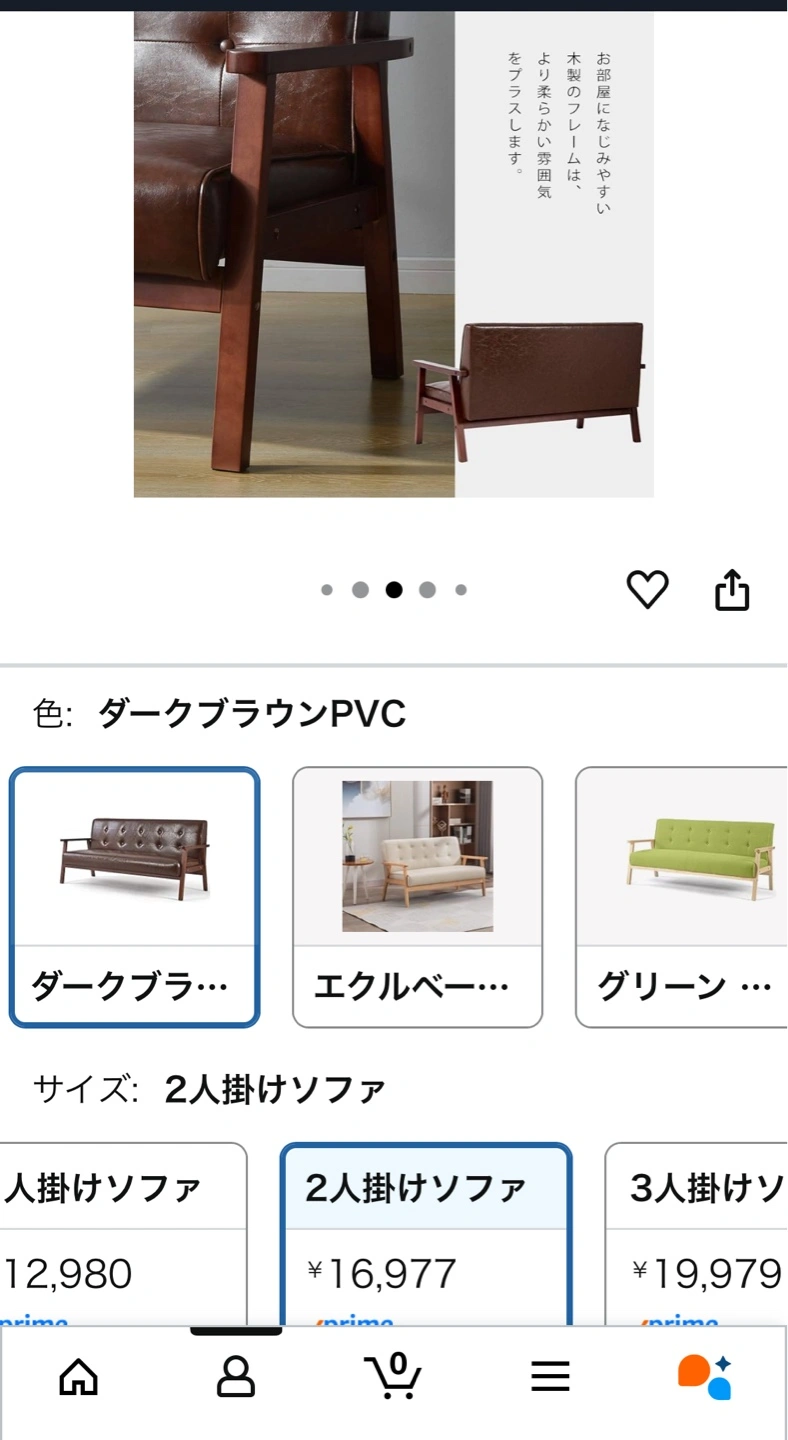Choose the エクルベージュ color option
Screen dimensions: 788x1440
pos(417,897)
